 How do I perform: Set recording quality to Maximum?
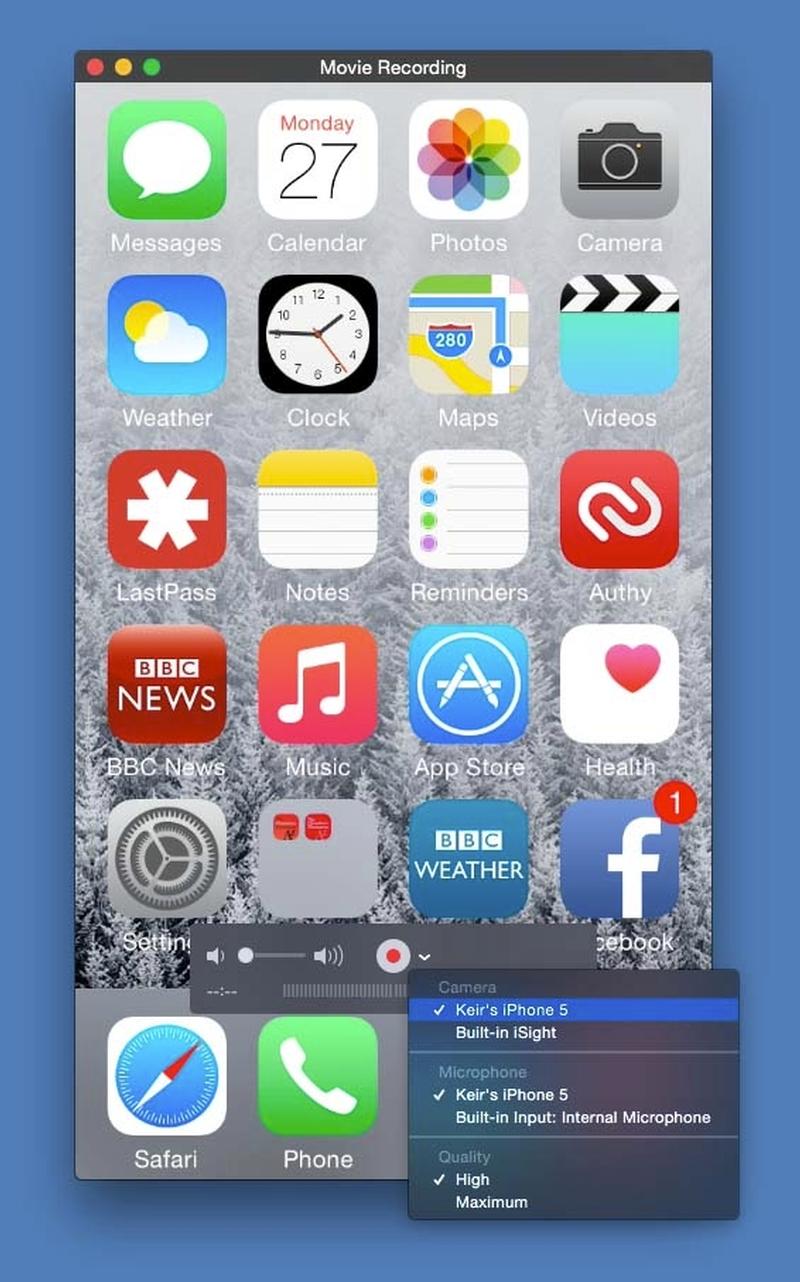click(491, 1202)
